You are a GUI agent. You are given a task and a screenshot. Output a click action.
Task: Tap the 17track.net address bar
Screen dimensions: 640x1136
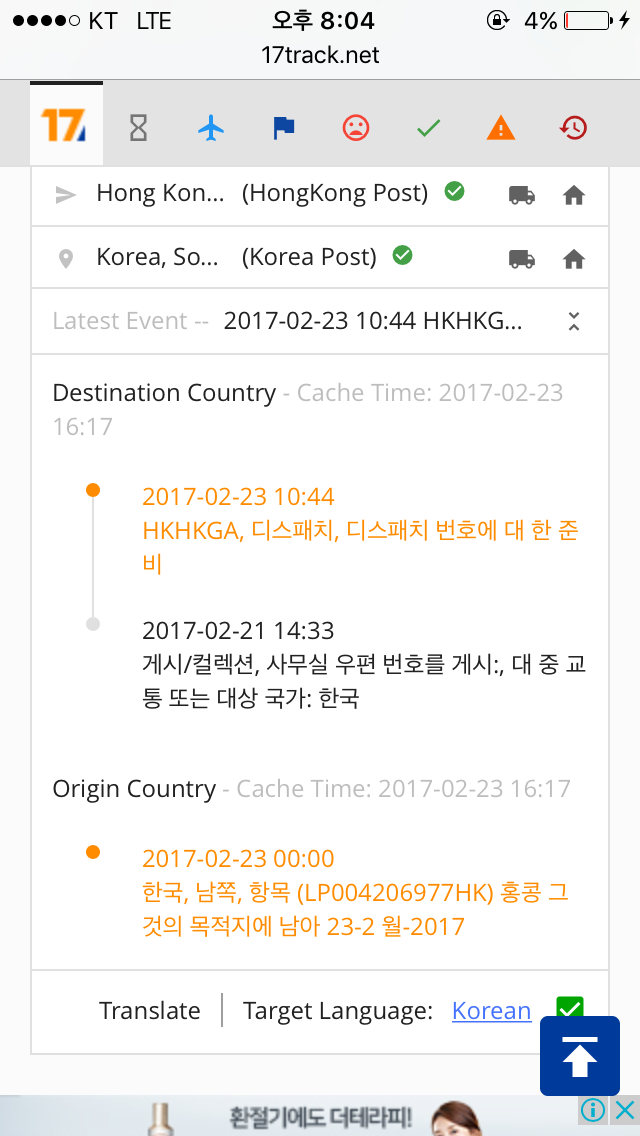320,55
